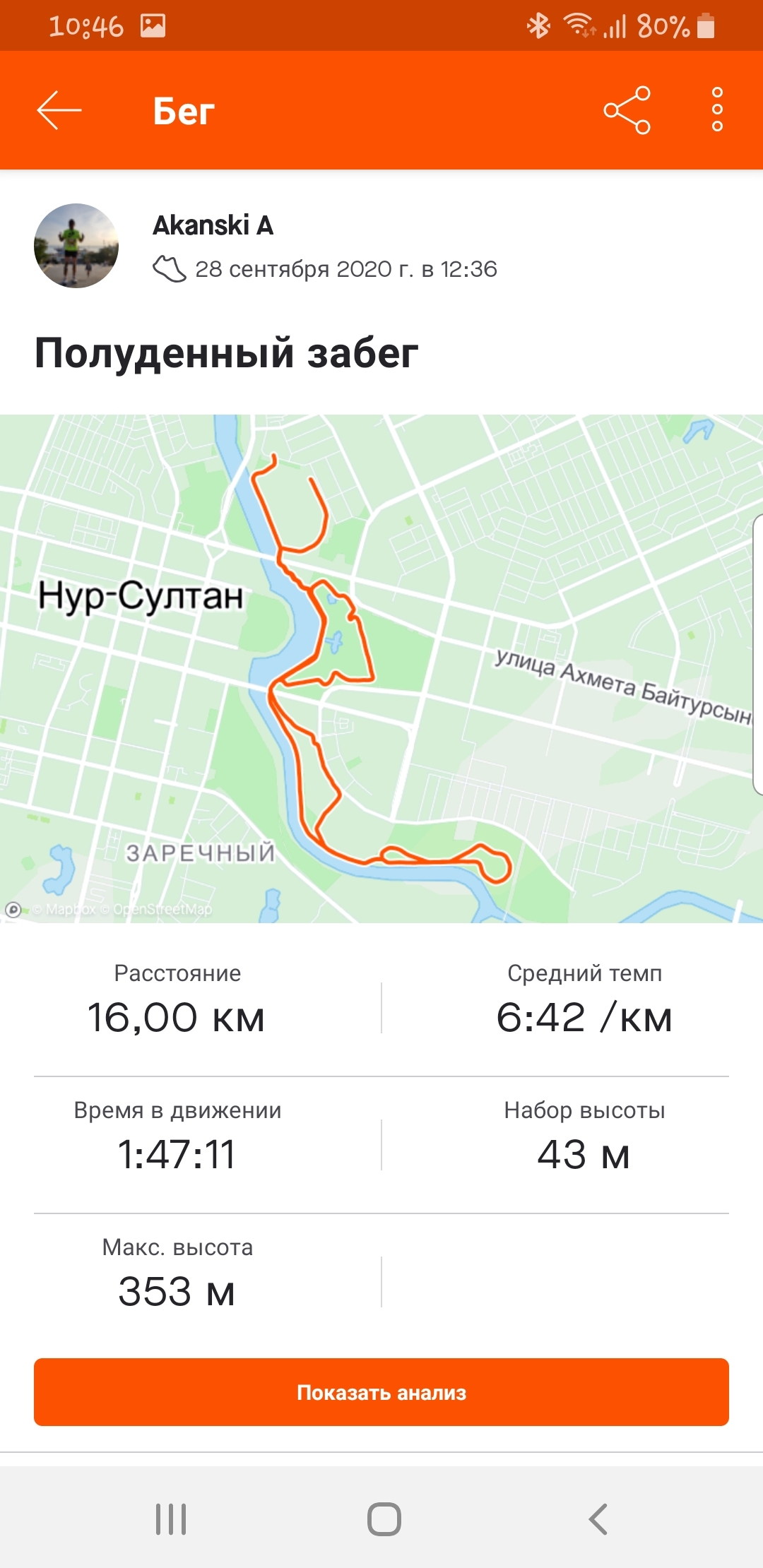Open Akanski A's profile photo
763x1568 pixels.
(76, 246)
